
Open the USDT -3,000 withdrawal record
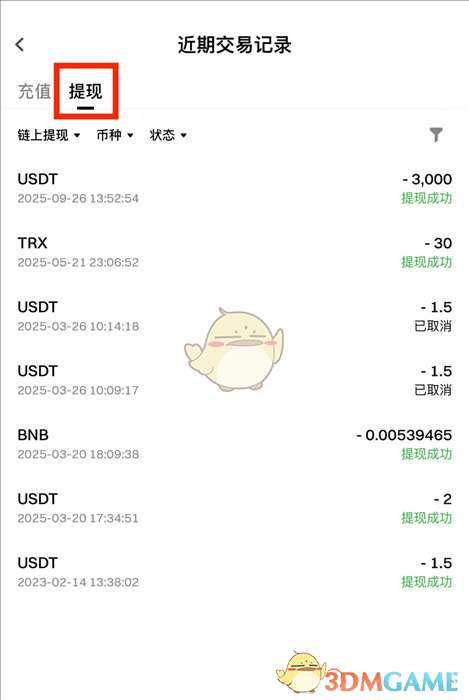click(234, 188)
